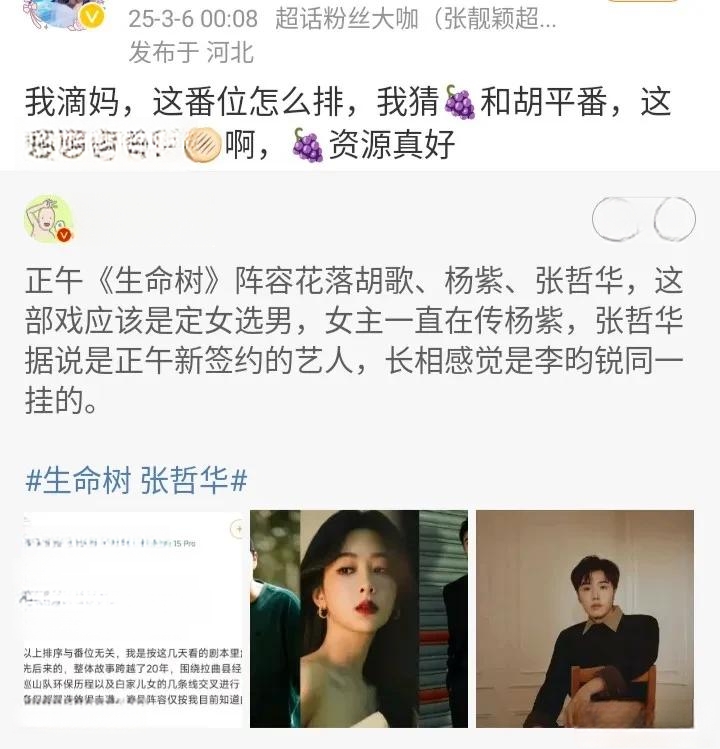Open the original poster's avatar in quoted post

click(x=49, y=219)
